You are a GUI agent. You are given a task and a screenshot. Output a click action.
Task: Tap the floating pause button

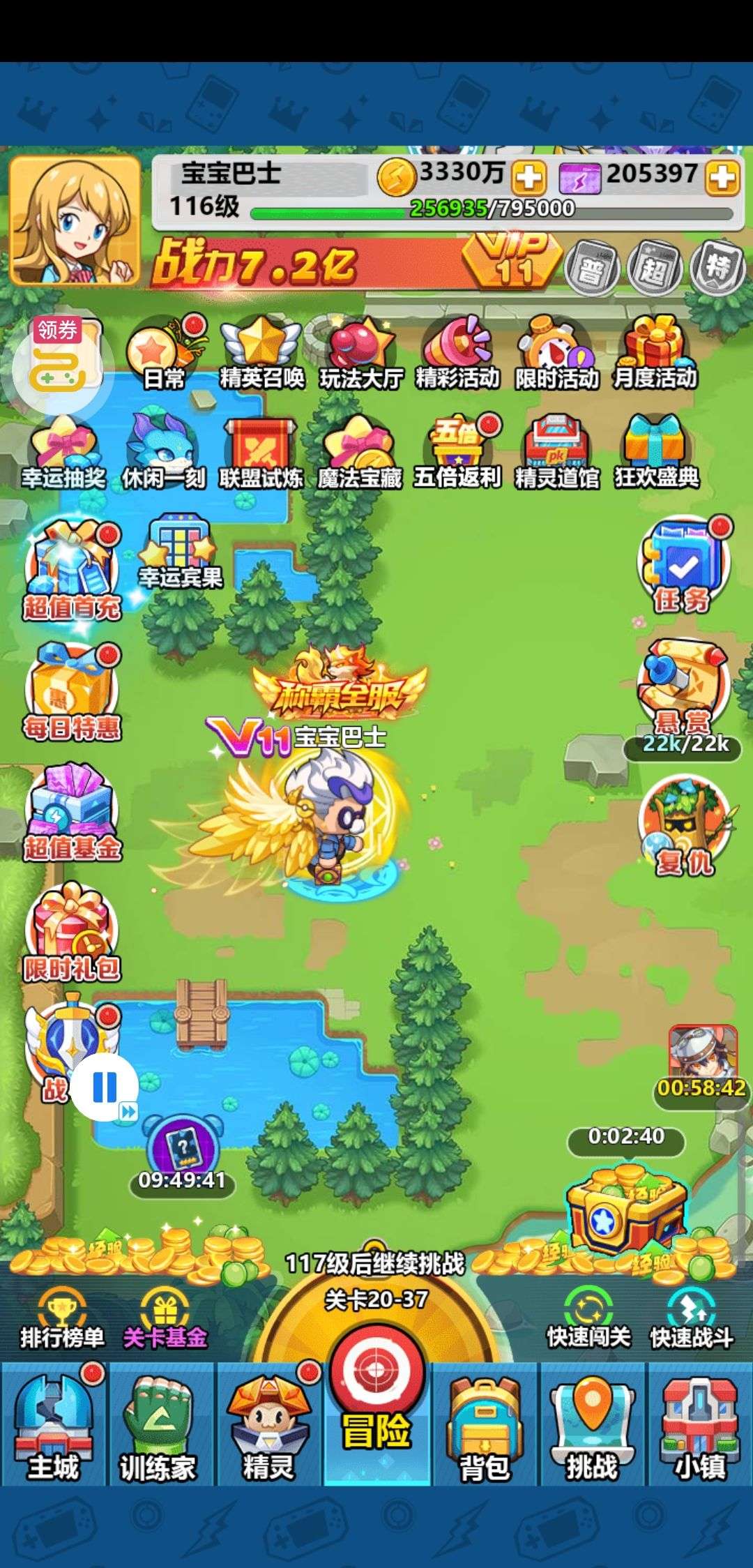coord(105,1087)
